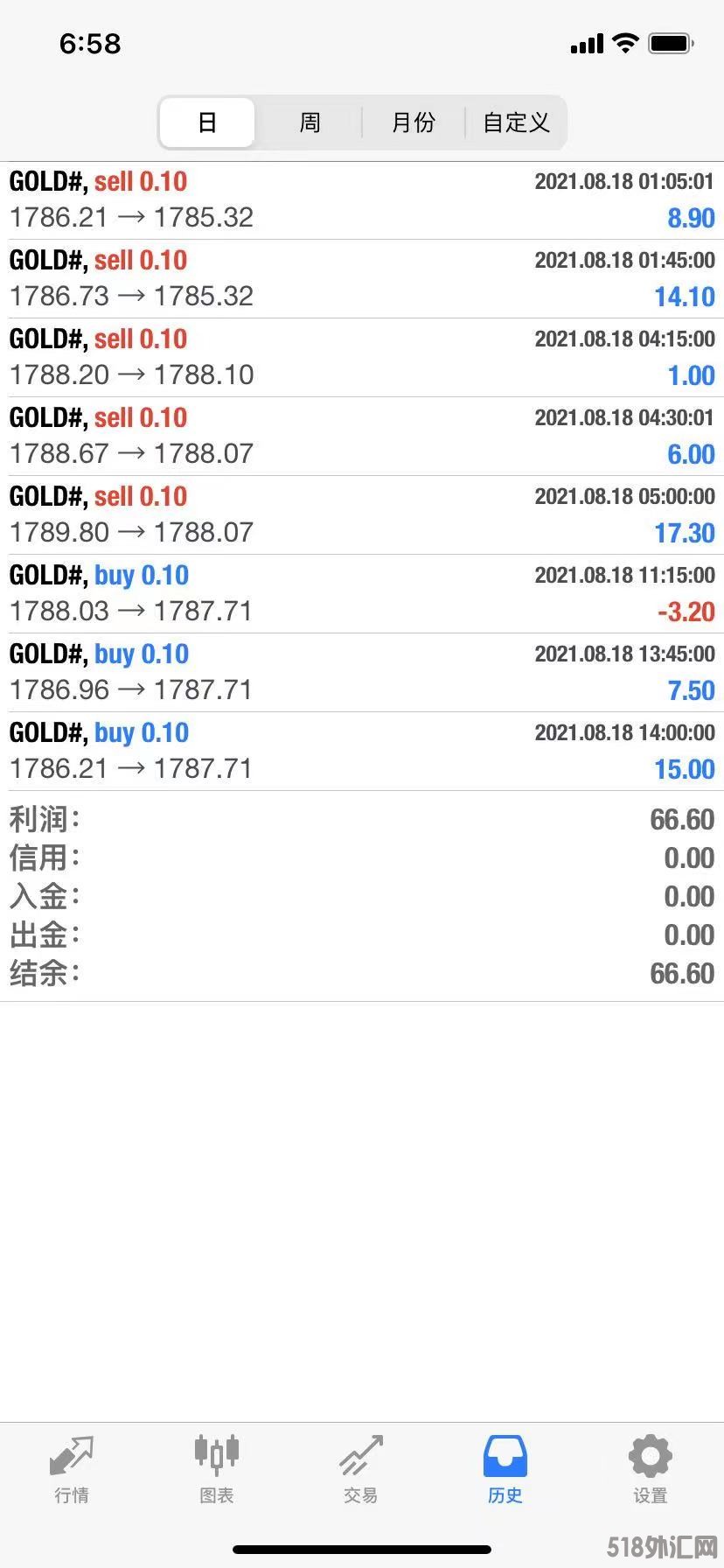Open the 行情 quotes tab

click(x=72, y=1470)
